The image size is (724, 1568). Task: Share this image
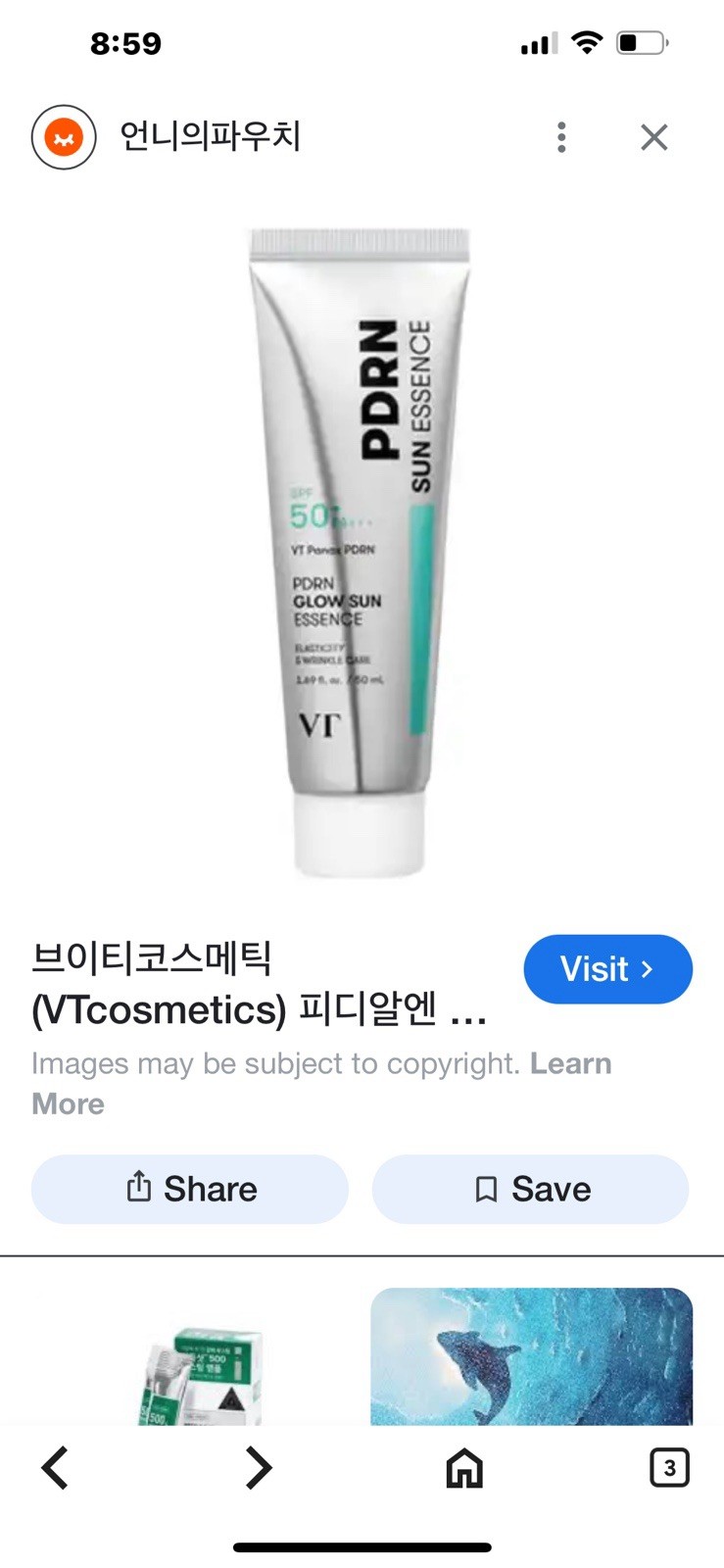click(x=190, y=1189)
